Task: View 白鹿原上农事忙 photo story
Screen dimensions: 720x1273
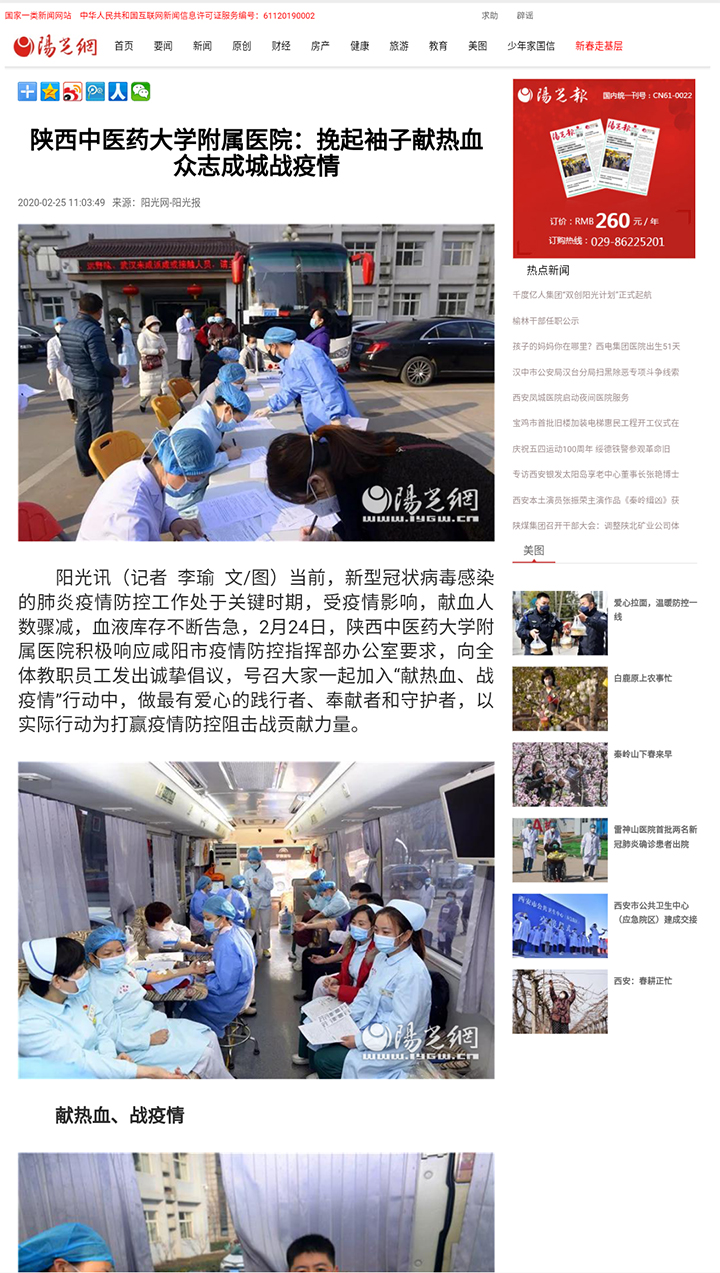Action: 642,679
